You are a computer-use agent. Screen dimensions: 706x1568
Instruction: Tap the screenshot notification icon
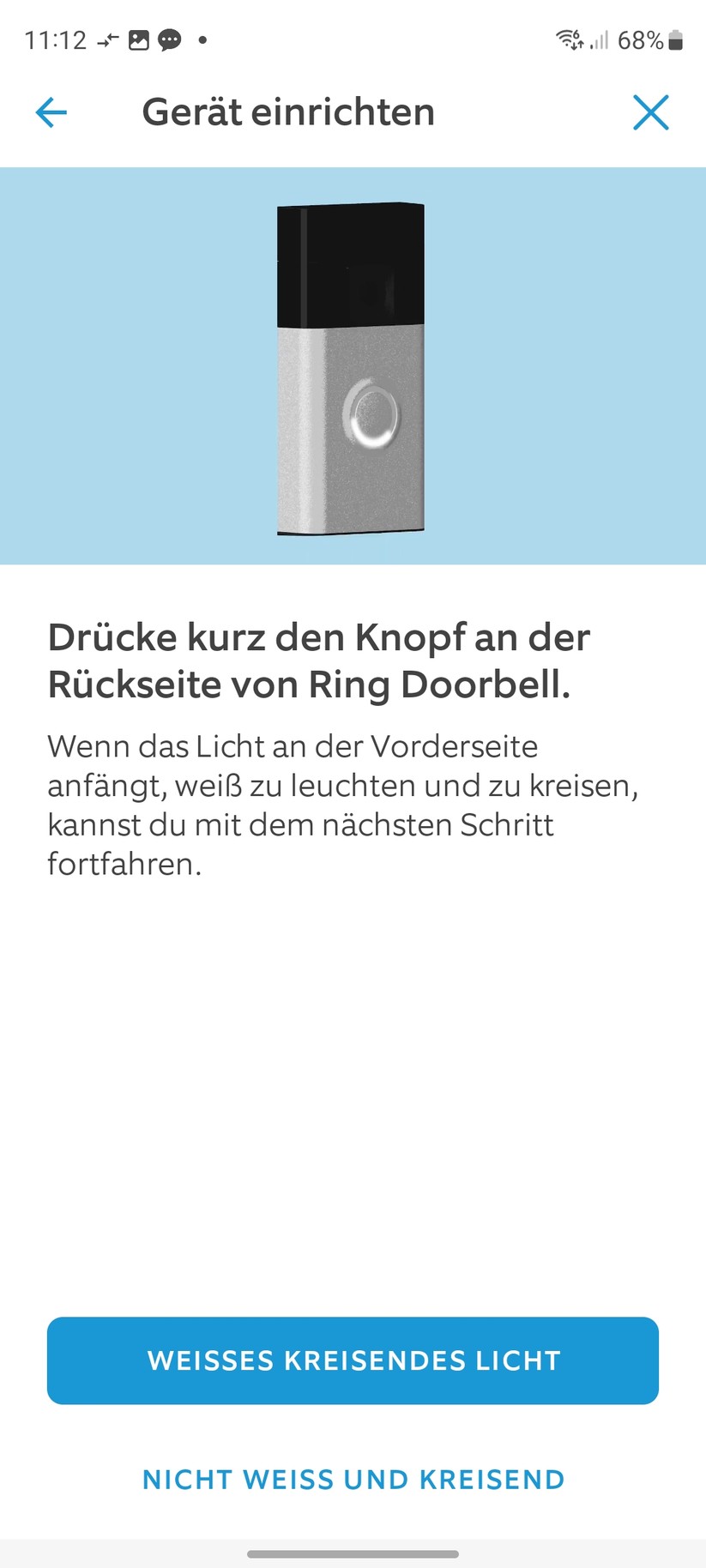point(137,39)
